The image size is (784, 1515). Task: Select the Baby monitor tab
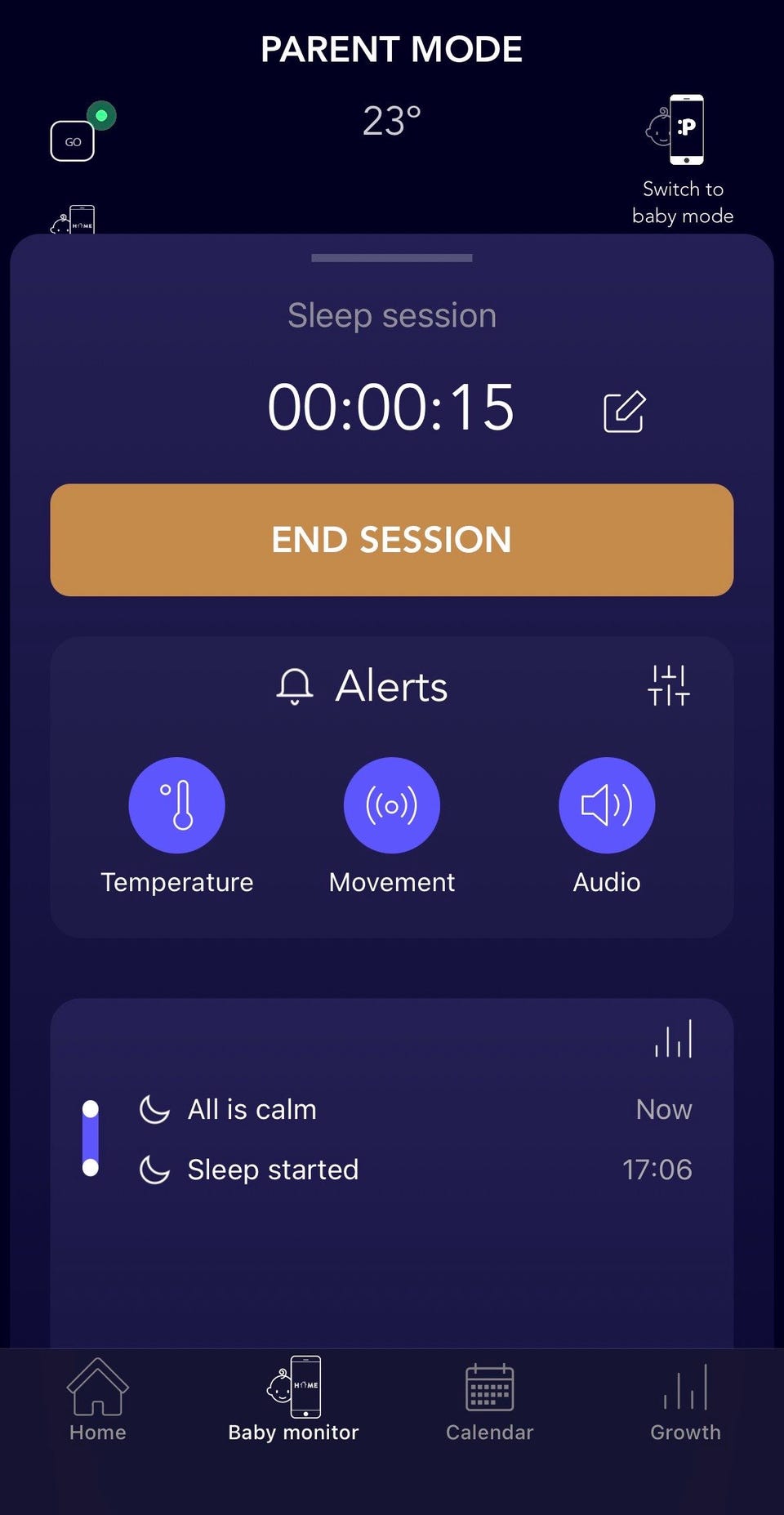[x=294, y=1400]
